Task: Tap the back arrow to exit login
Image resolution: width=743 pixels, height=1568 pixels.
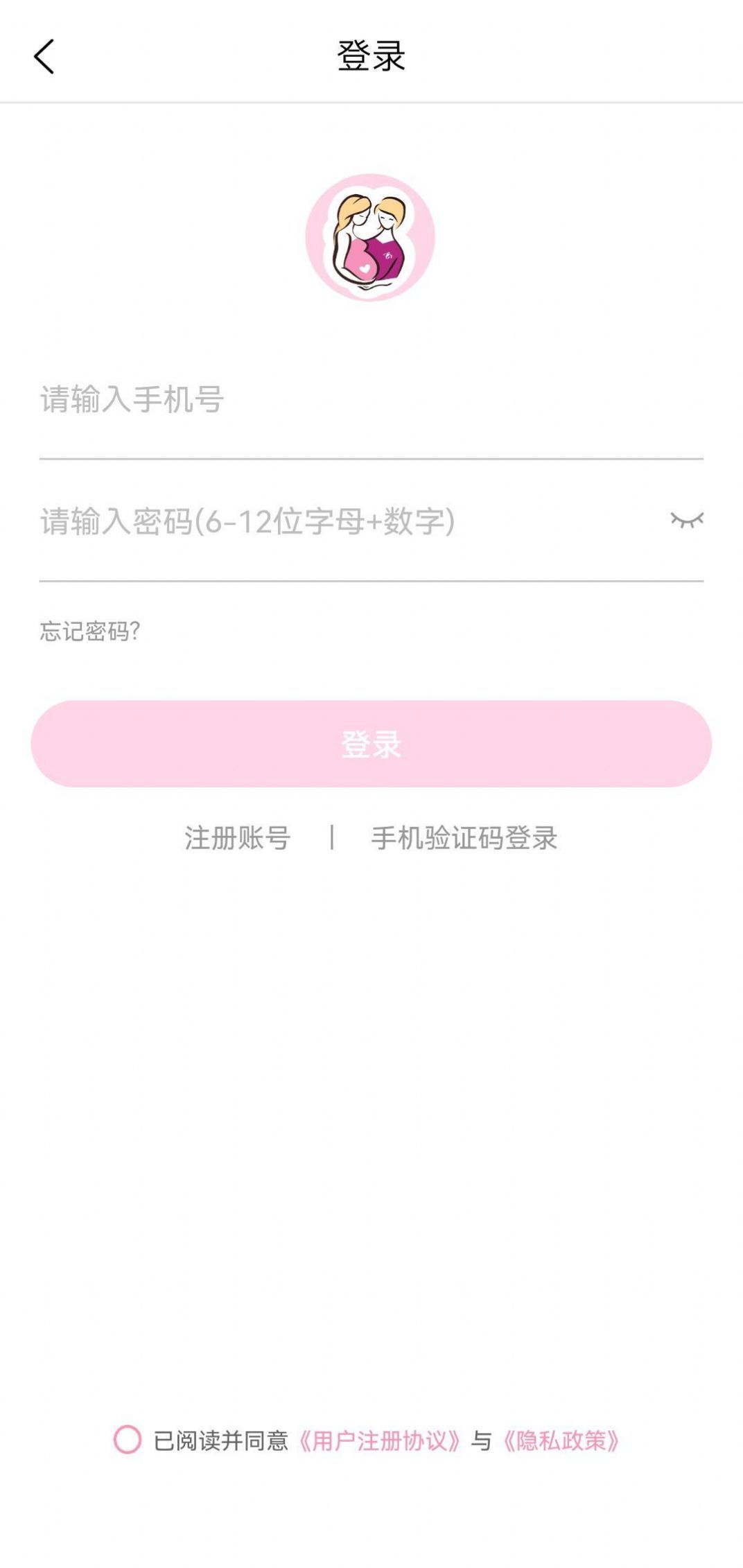Action: [x=44, y=57]
